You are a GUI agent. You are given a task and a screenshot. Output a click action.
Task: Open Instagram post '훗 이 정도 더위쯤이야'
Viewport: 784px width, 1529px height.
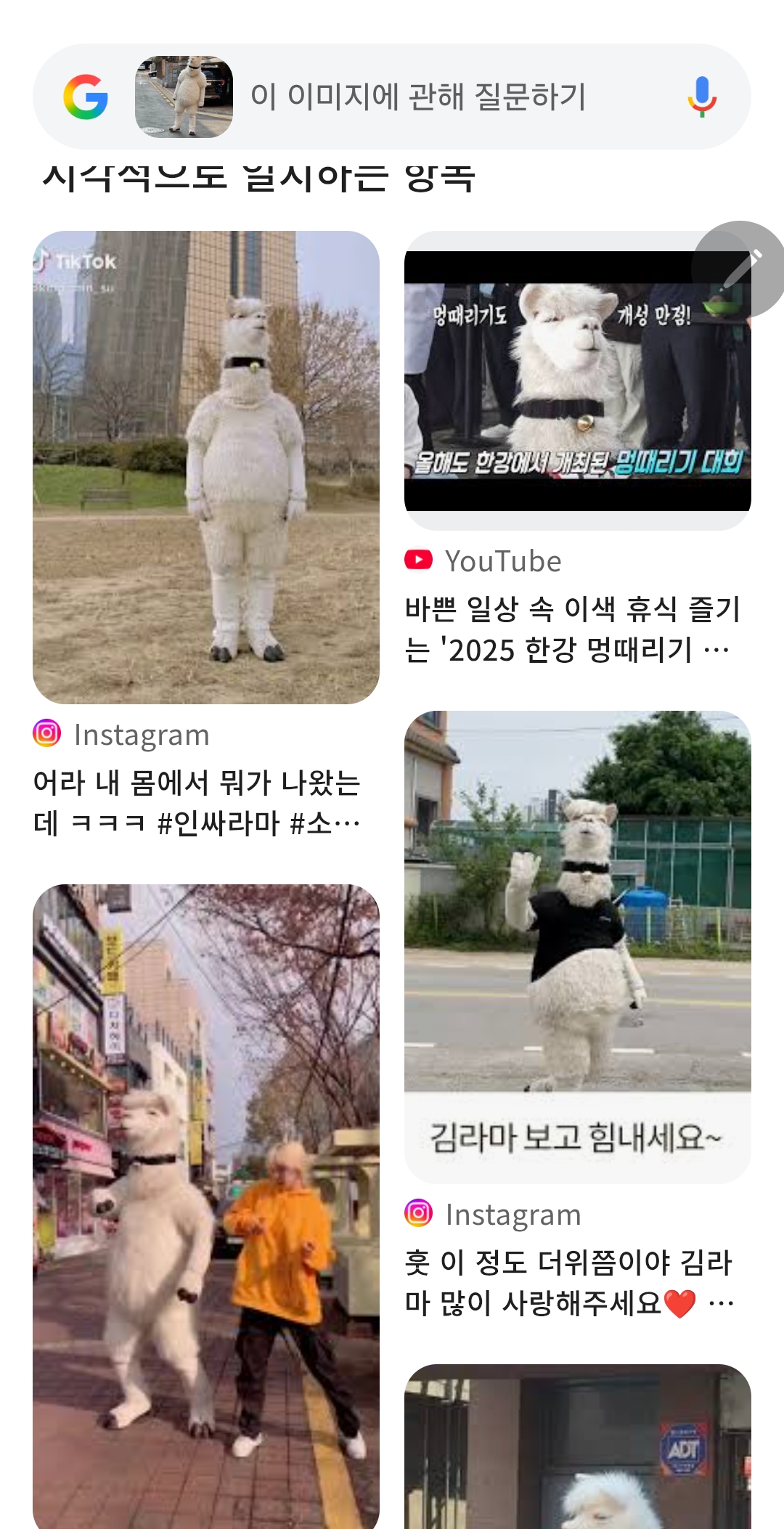568,1282
